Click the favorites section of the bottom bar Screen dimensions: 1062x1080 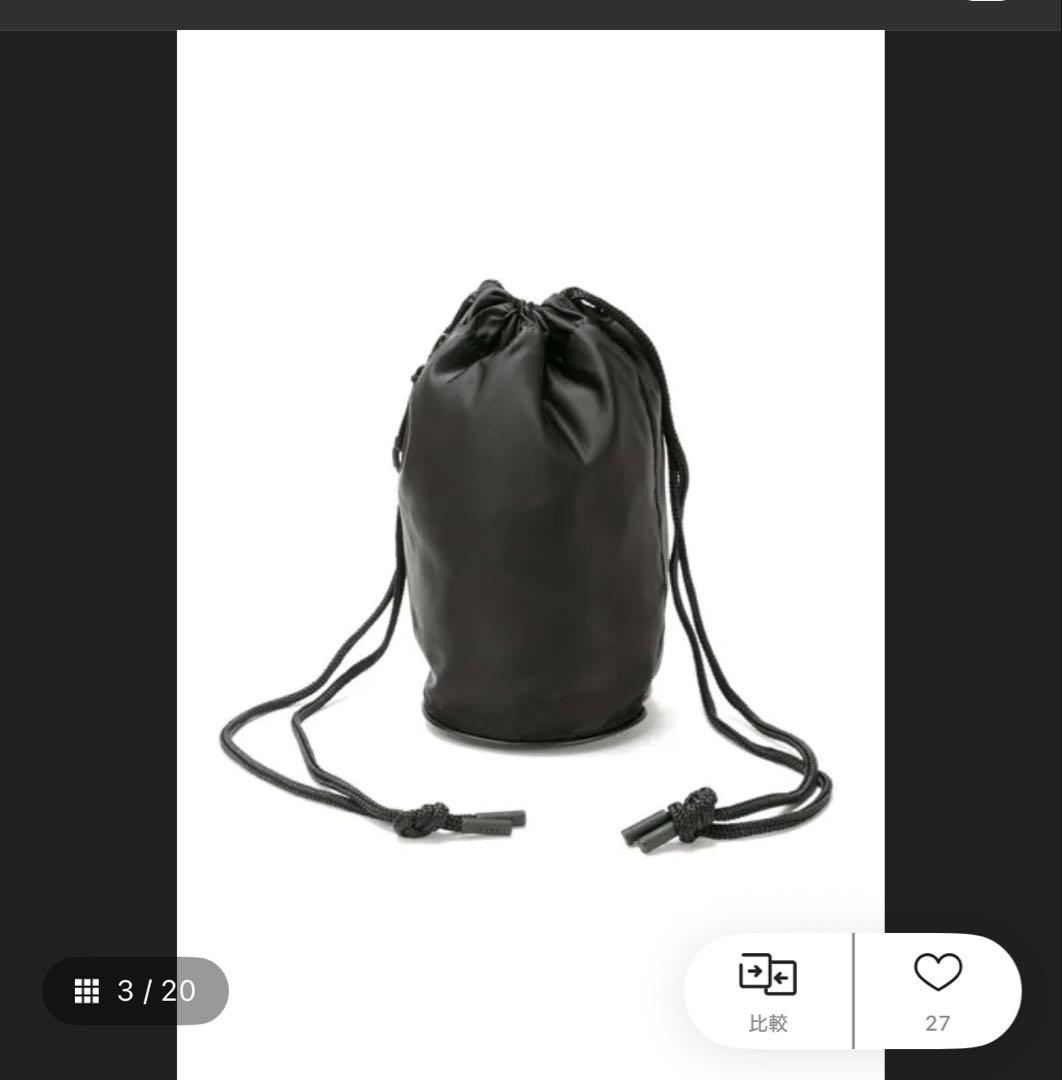[937, 990]
